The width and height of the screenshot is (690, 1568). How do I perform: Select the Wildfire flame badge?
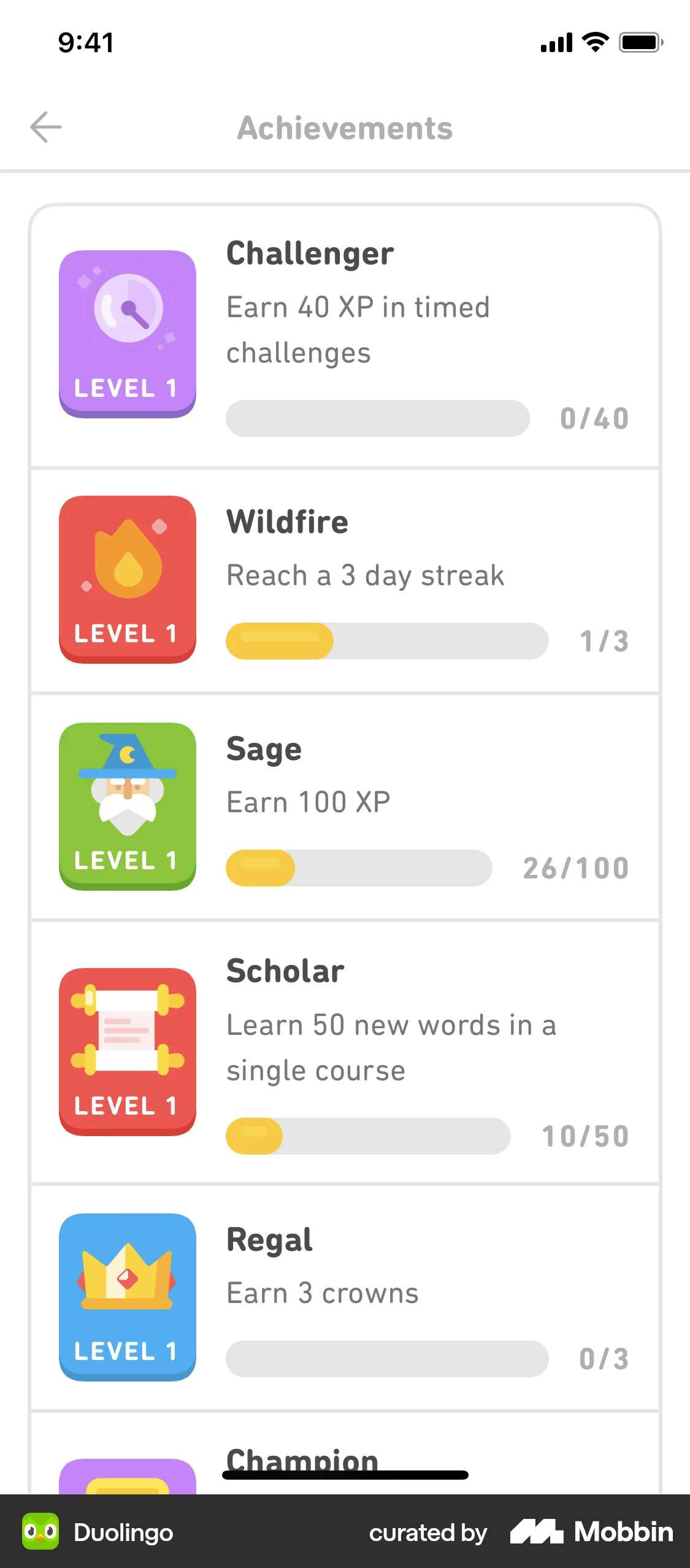pyautogui.click(x=127, y=578)
